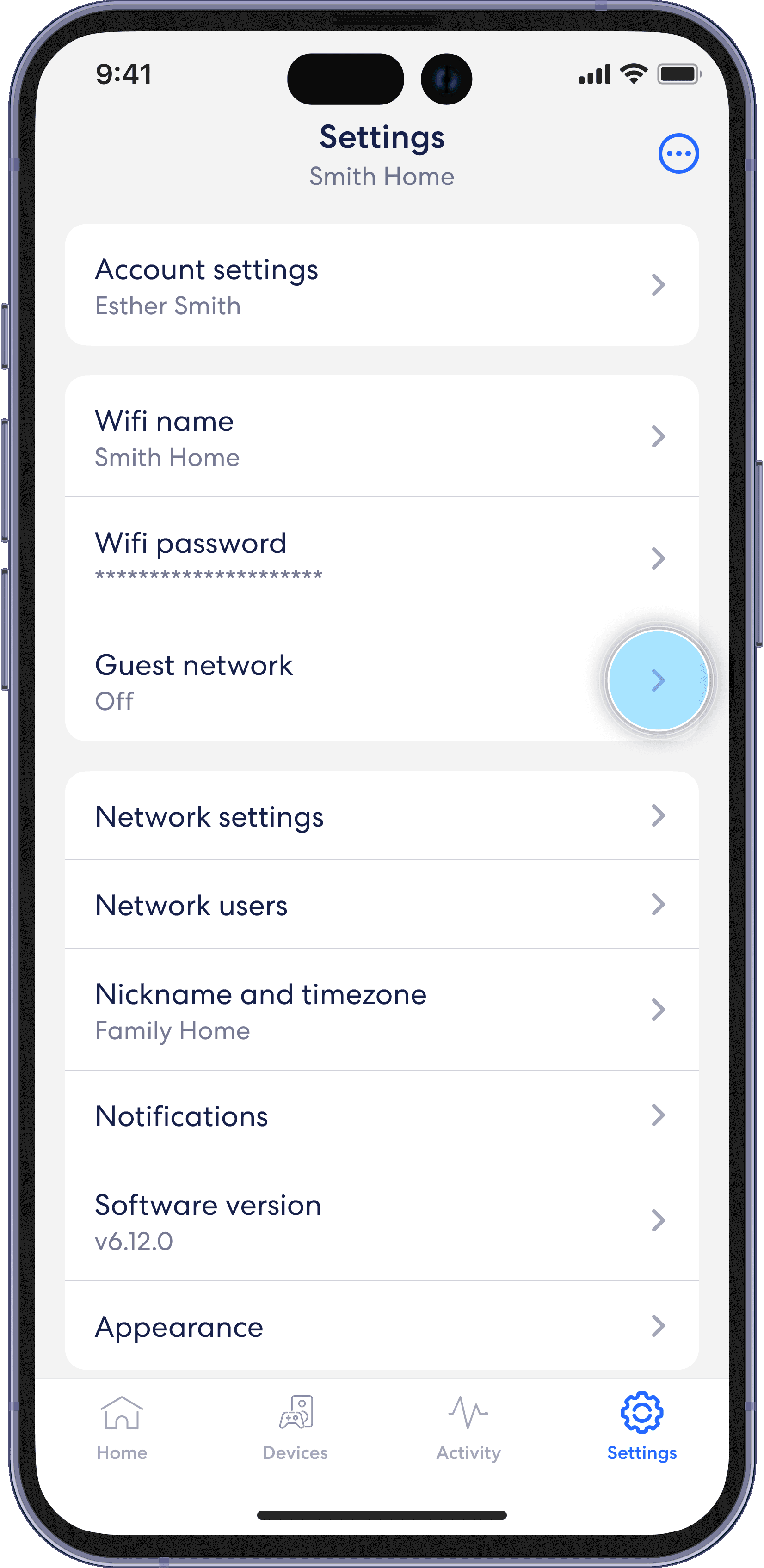Screen dimensions: 764x1568
Task: Open Notifications settings
Action: [x=382, y=1116]
